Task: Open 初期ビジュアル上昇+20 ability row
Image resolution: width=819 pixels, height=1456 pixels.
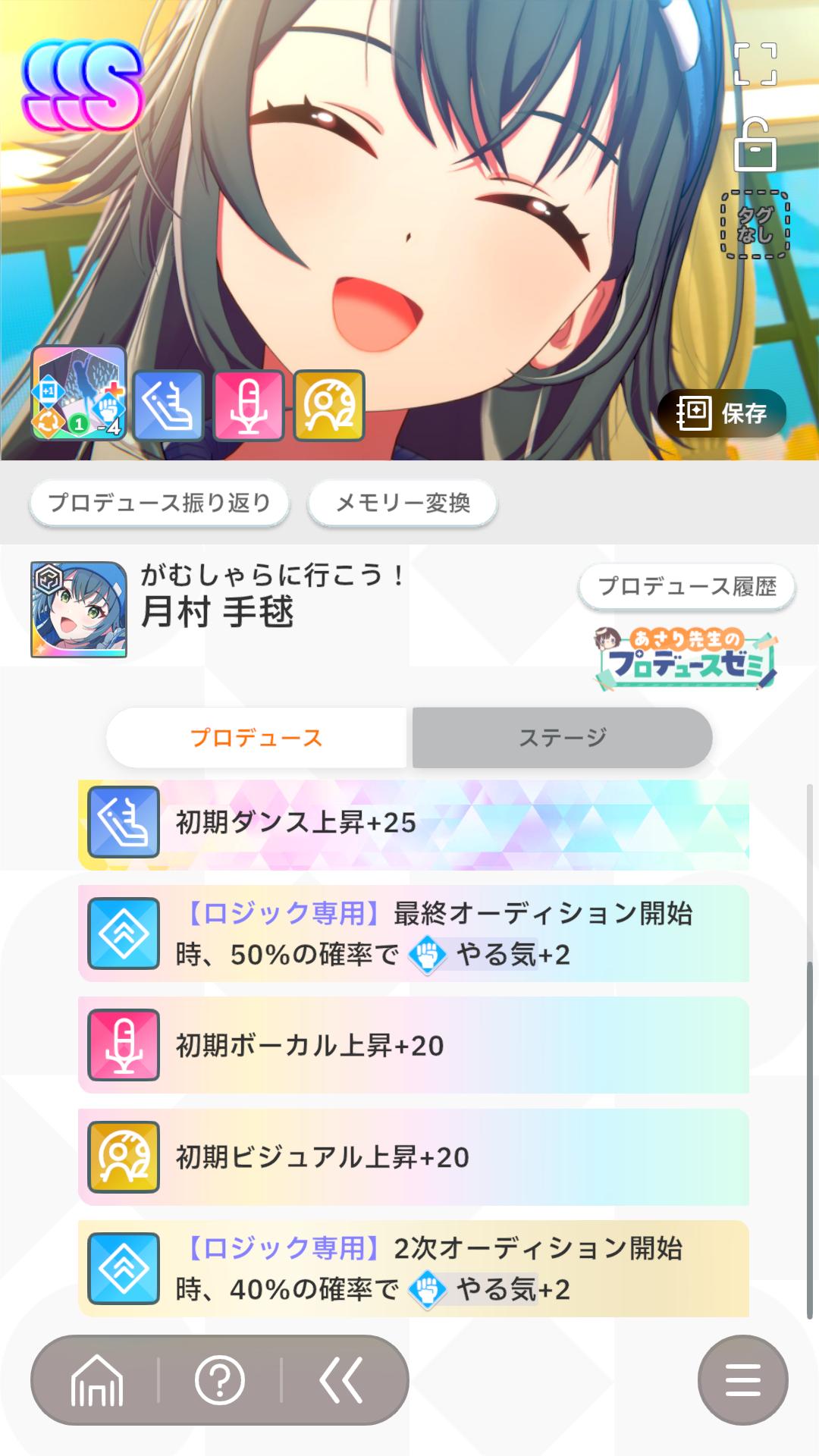Action: click(x=413, y=1156)
